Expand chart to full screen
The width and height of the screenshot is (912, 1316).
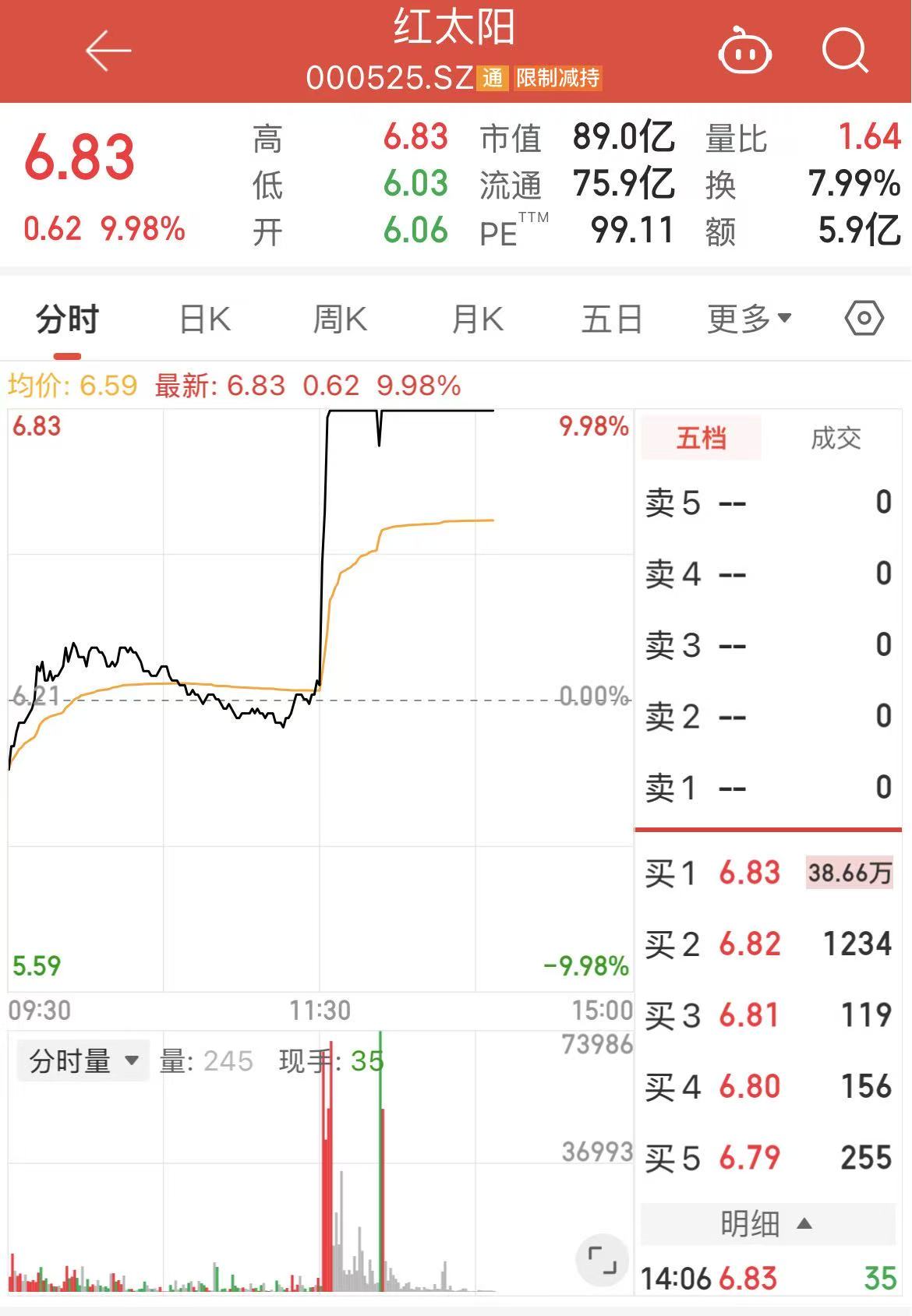point(601,1260)
